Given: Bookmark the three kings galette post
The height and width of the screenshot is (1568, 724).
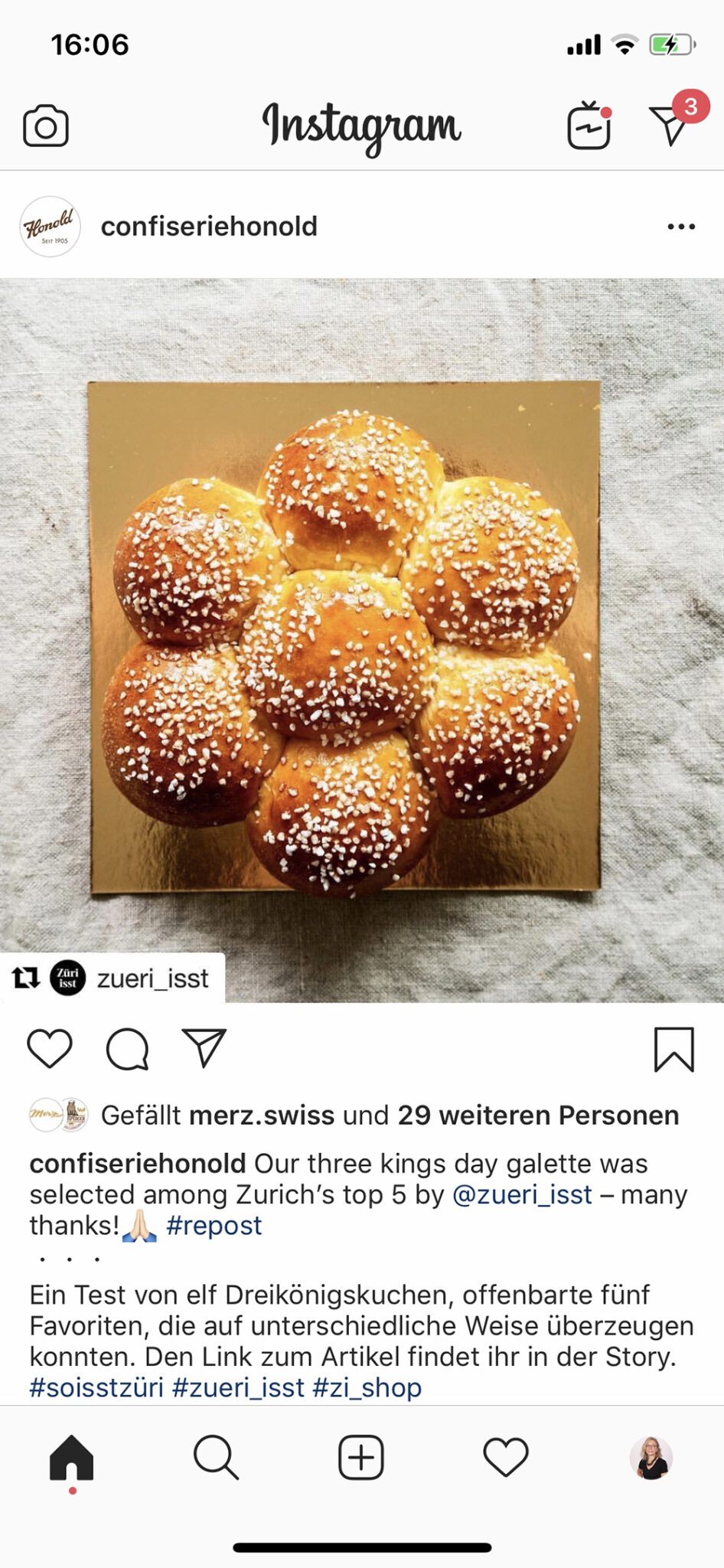Looking at the screenshot, I should [673, 1049].
